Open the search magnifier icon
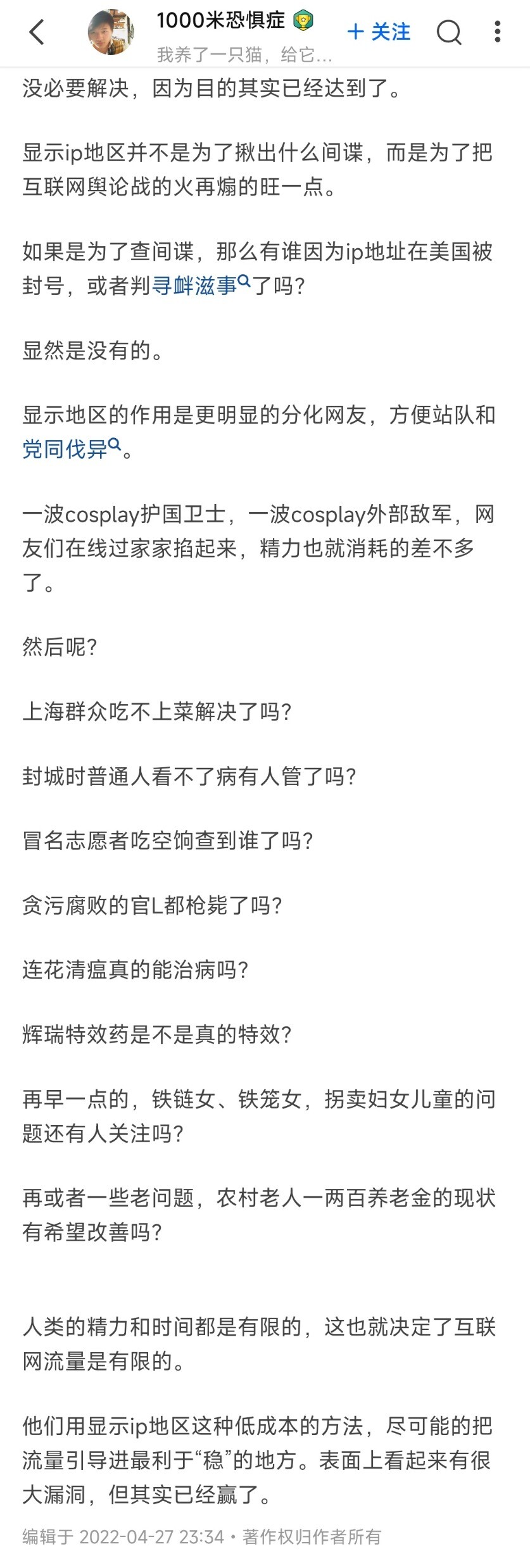 coord(449,32)
